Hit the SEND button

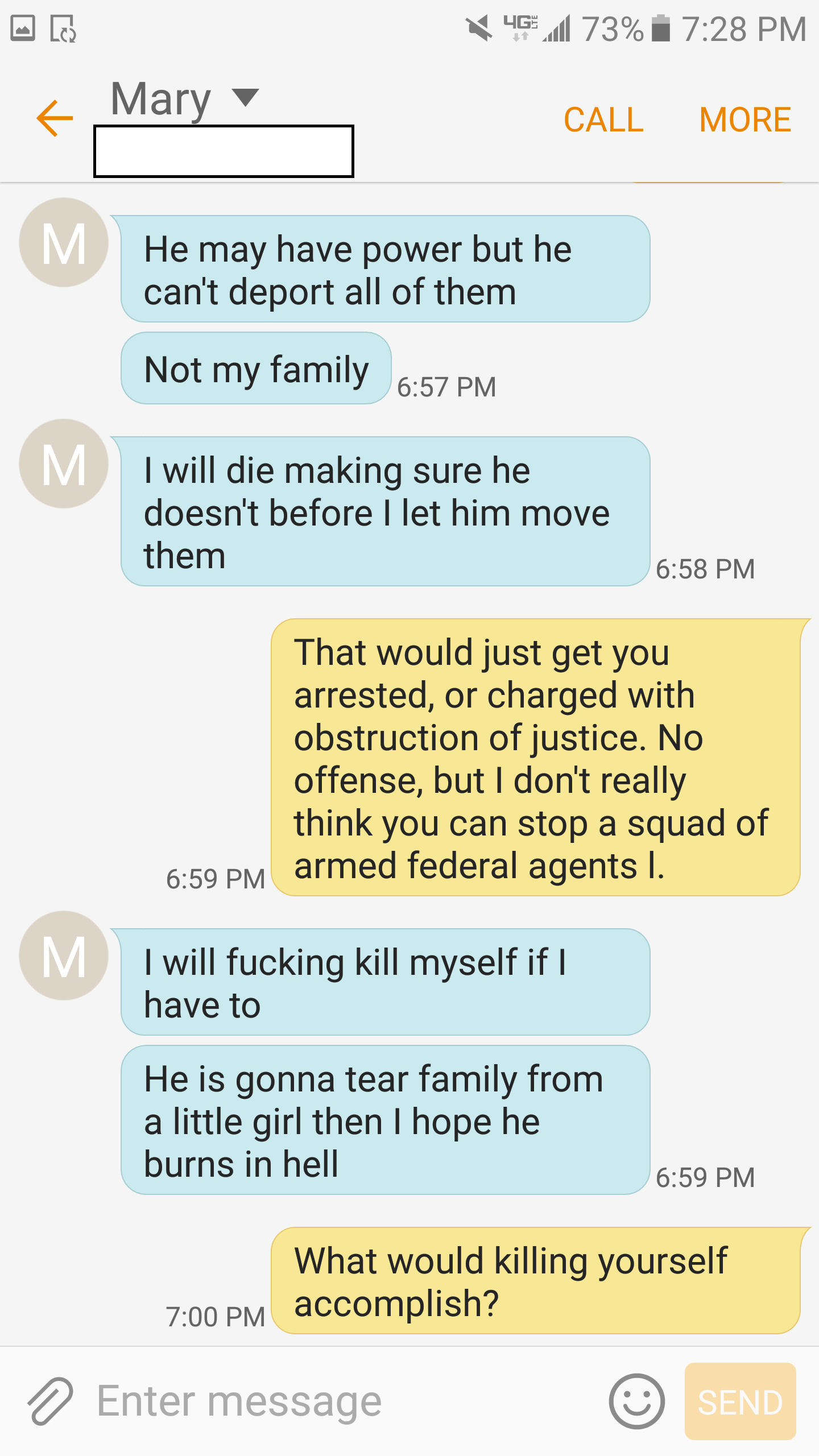click(740, 1401)
